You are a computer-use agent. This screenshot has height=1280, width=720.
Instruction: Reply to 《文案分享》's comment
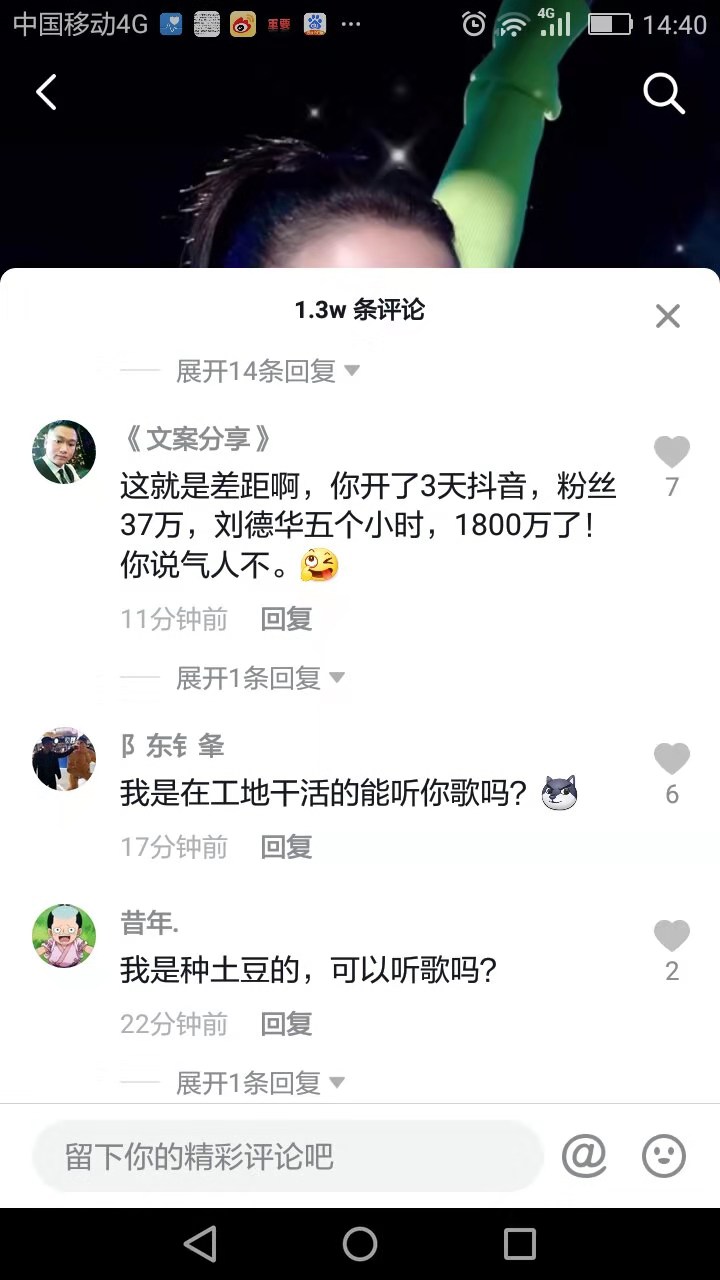[286, 618]
